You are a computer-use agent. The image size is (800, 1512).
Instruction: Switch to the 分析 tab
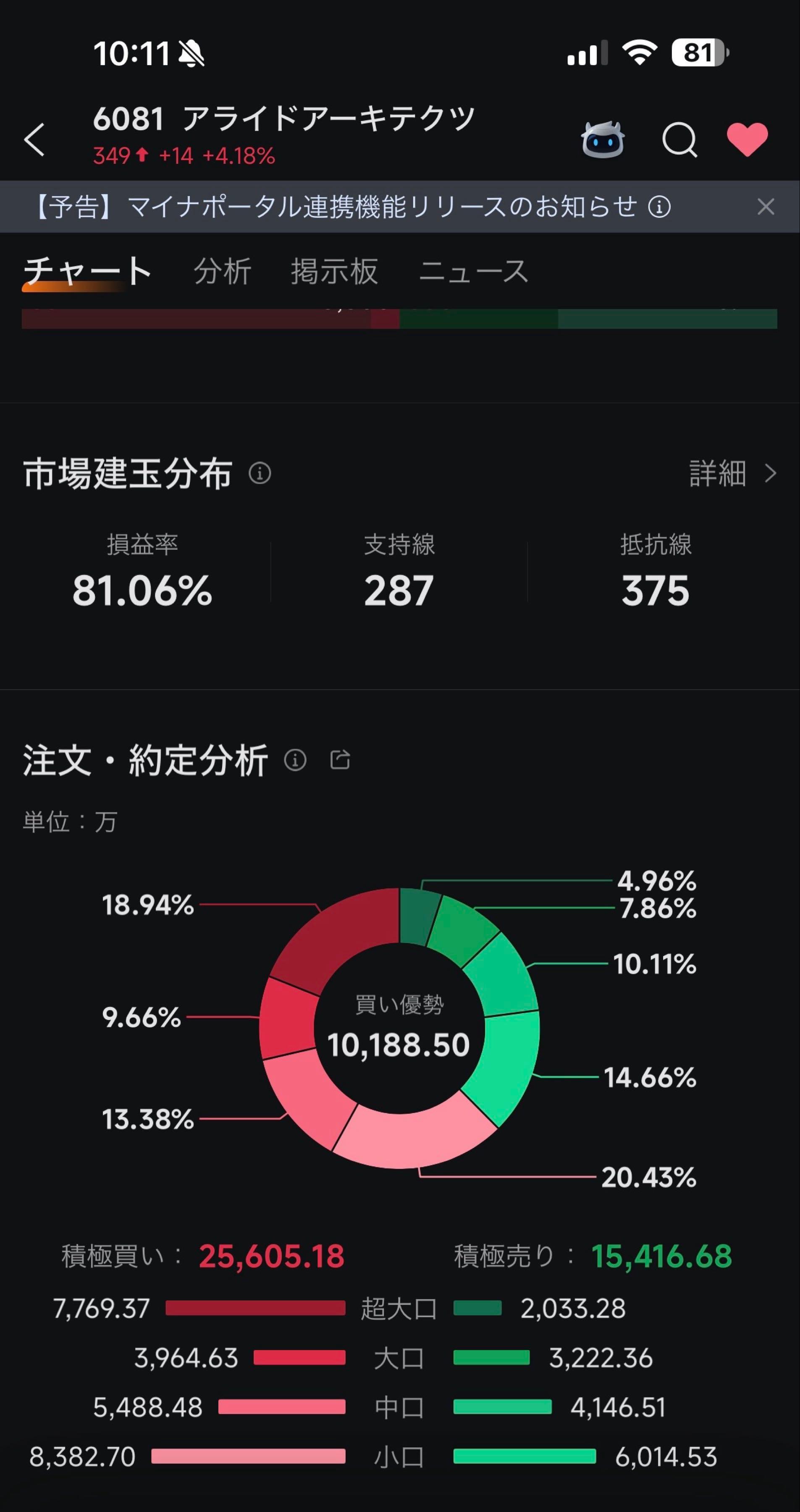[x=223, y=271]
